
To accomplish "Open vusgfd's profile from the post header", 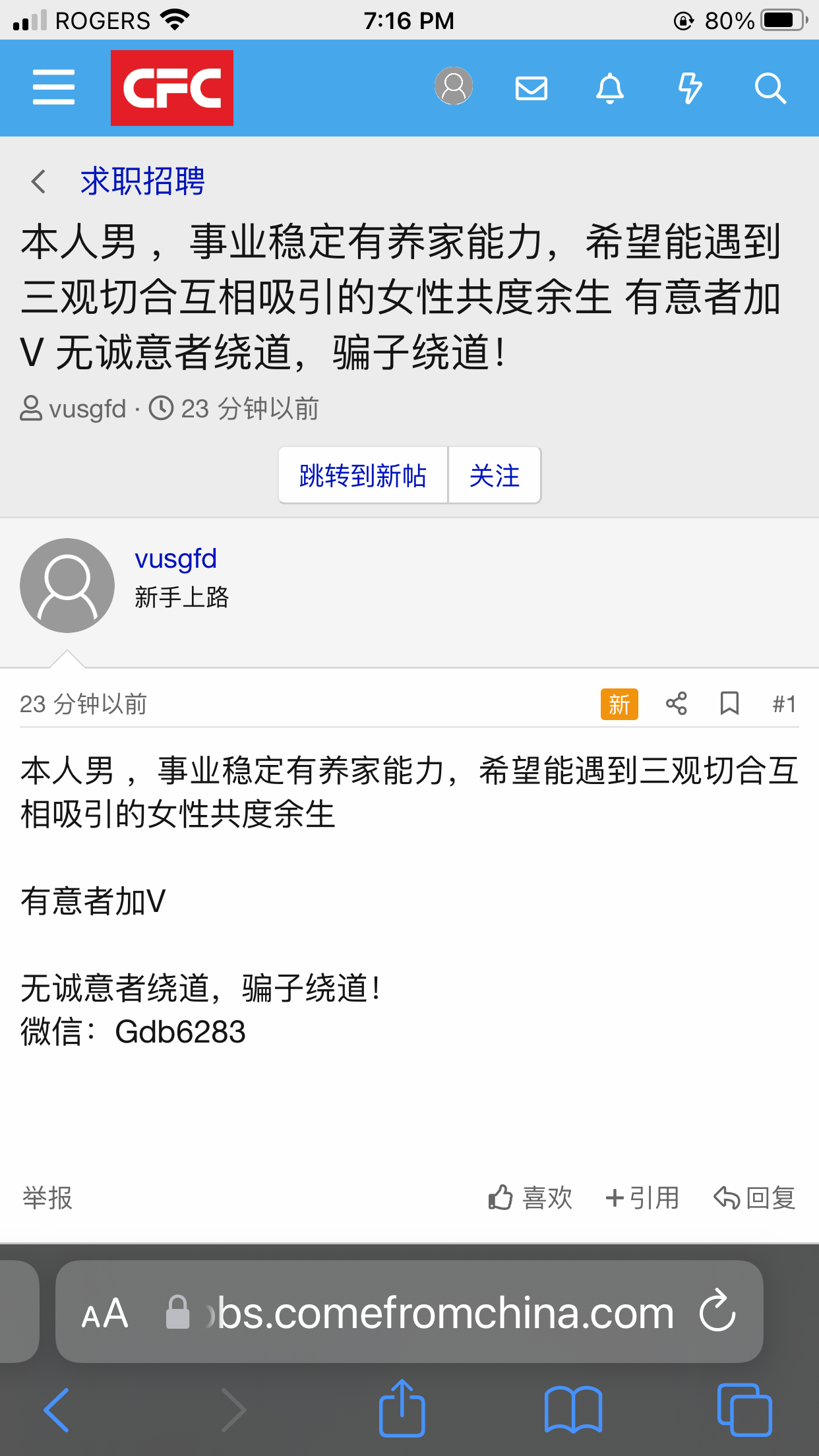I will coord(175,559).
